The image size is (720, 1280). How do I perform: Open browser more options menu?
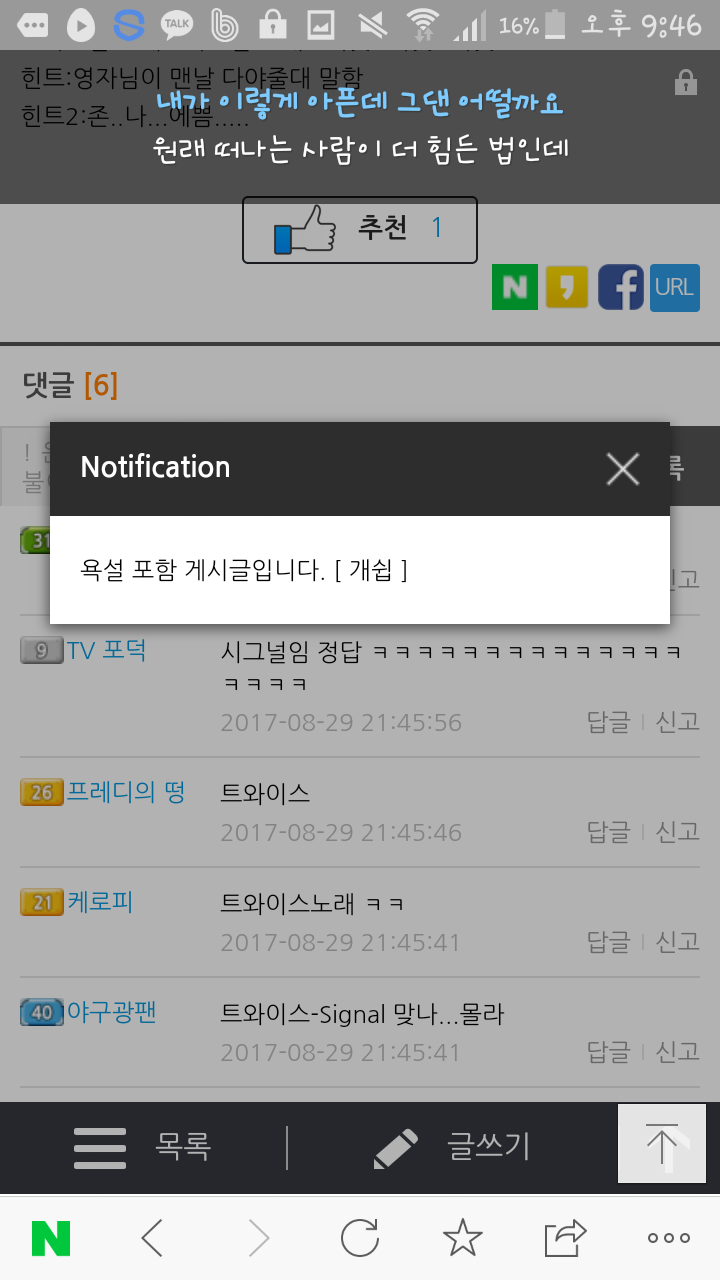668,1239
